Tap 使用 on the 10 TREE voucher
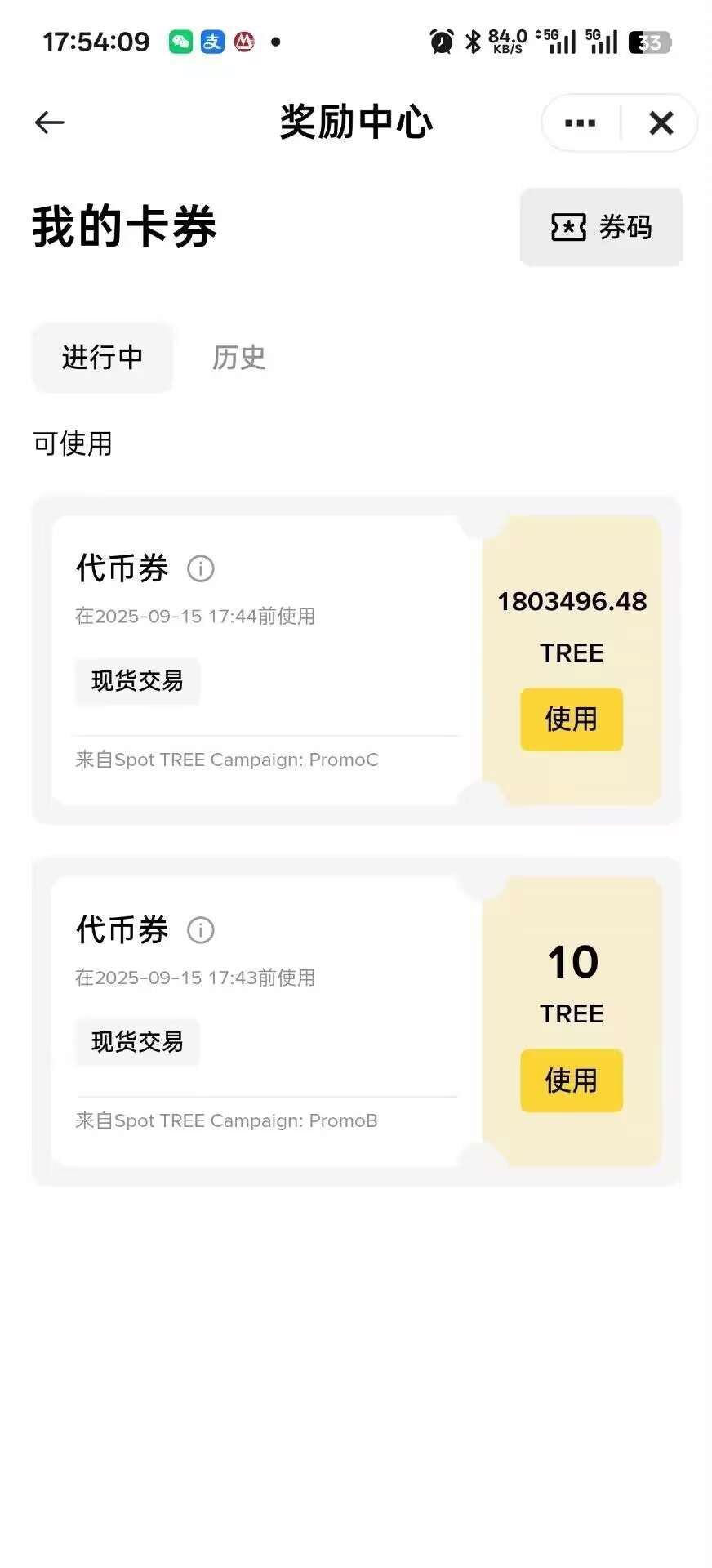 tap(572, 1080)
